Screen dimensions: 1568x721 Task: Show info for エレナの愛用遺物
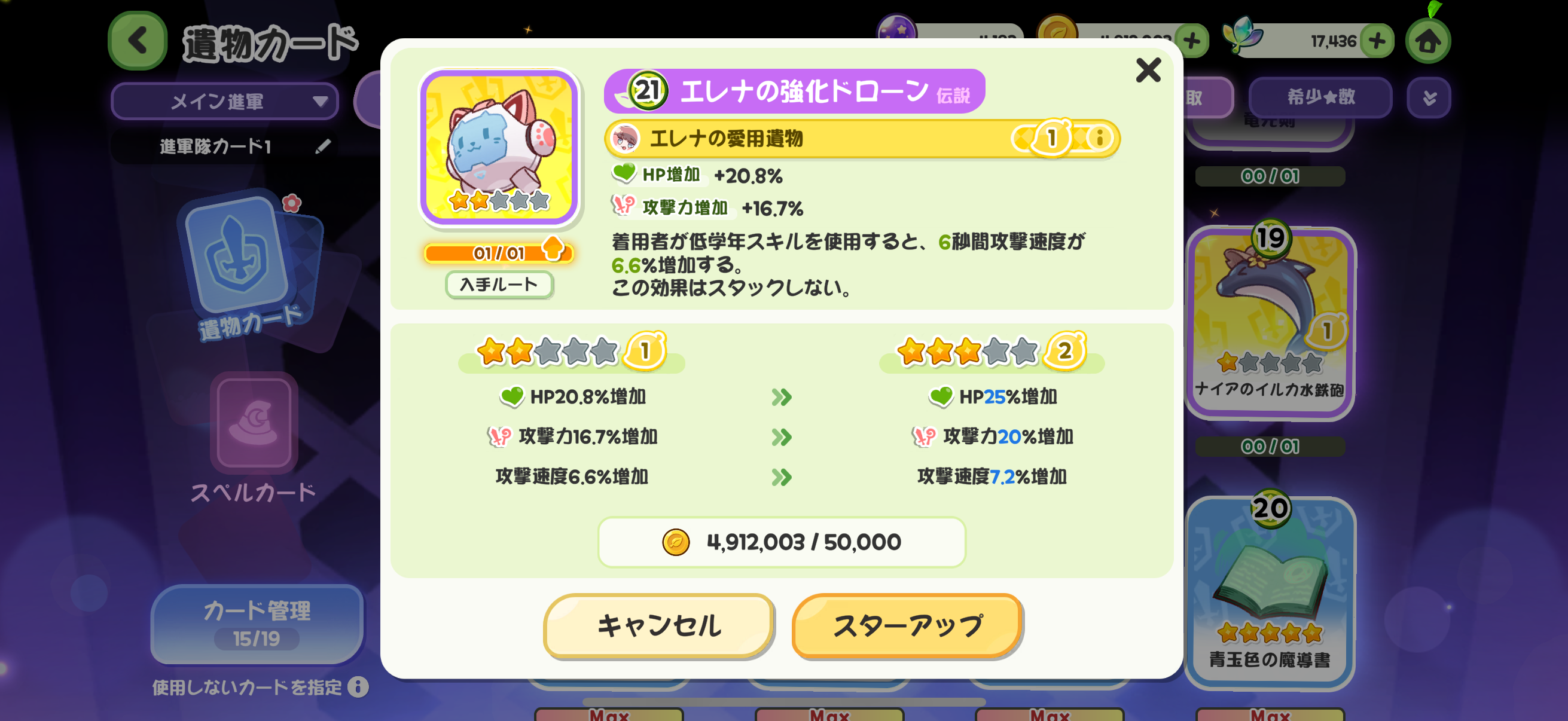[1099, 138]
